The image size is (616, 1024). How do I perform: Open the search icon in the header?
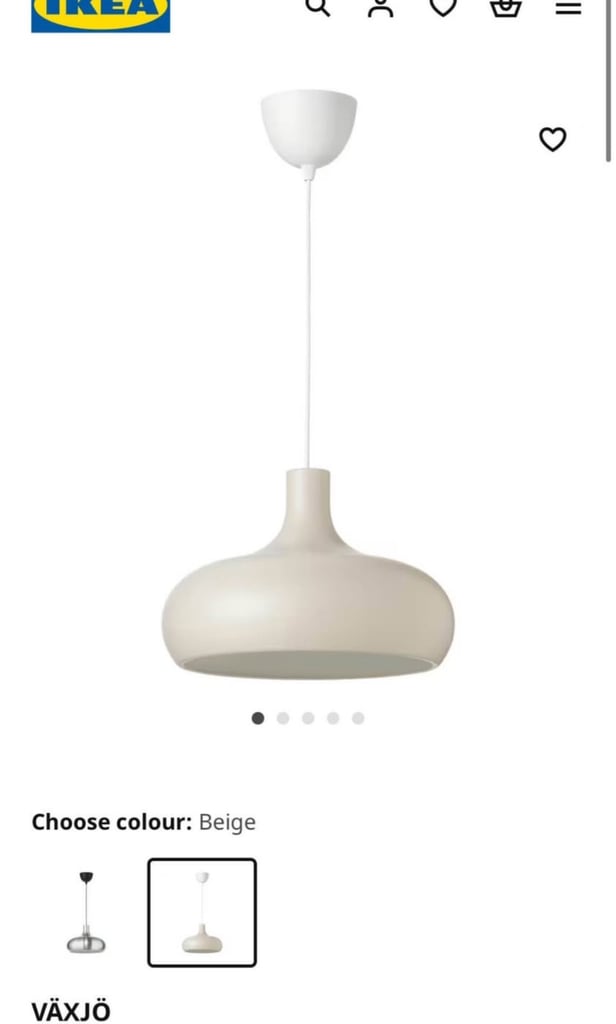pos(317,7)
